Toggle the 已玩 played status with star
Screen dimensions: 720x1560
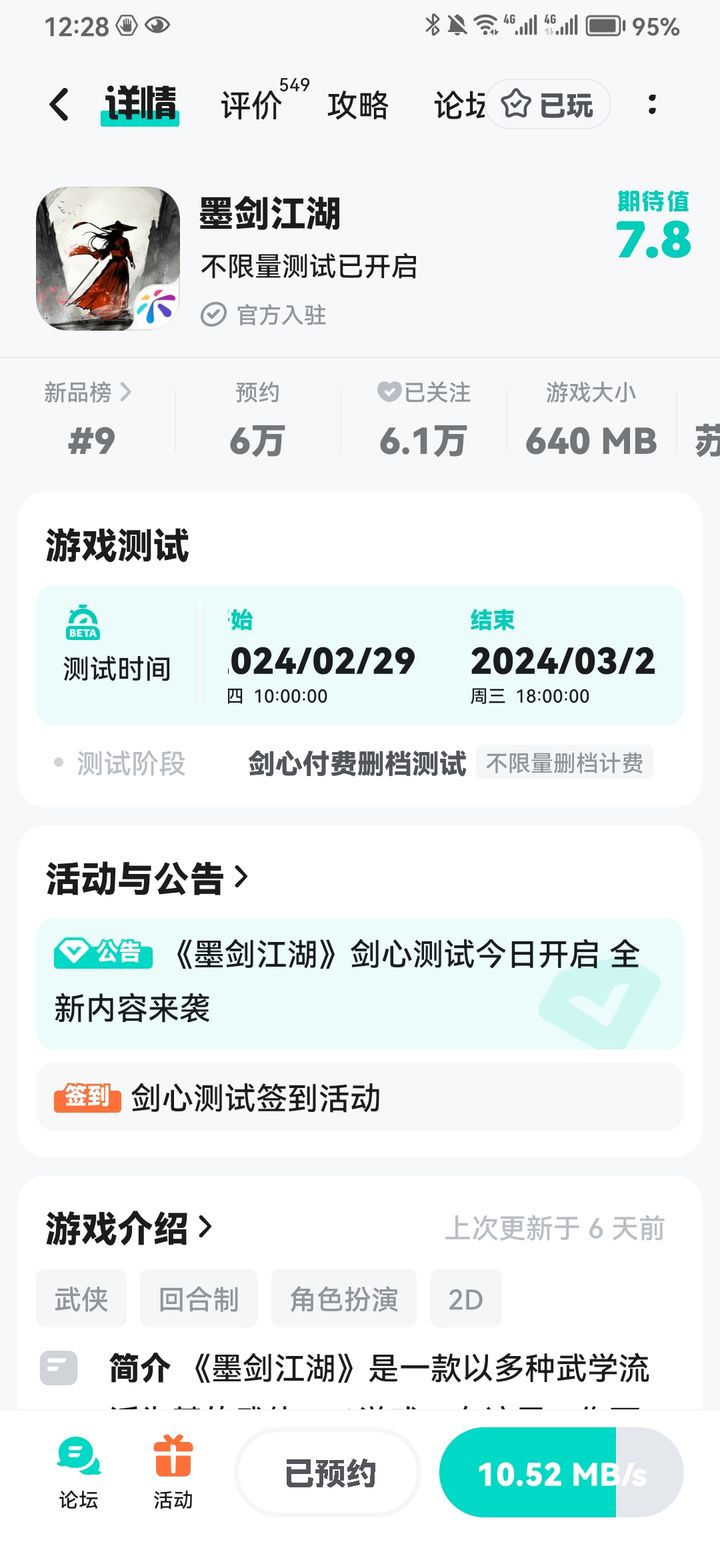(548, 103)
